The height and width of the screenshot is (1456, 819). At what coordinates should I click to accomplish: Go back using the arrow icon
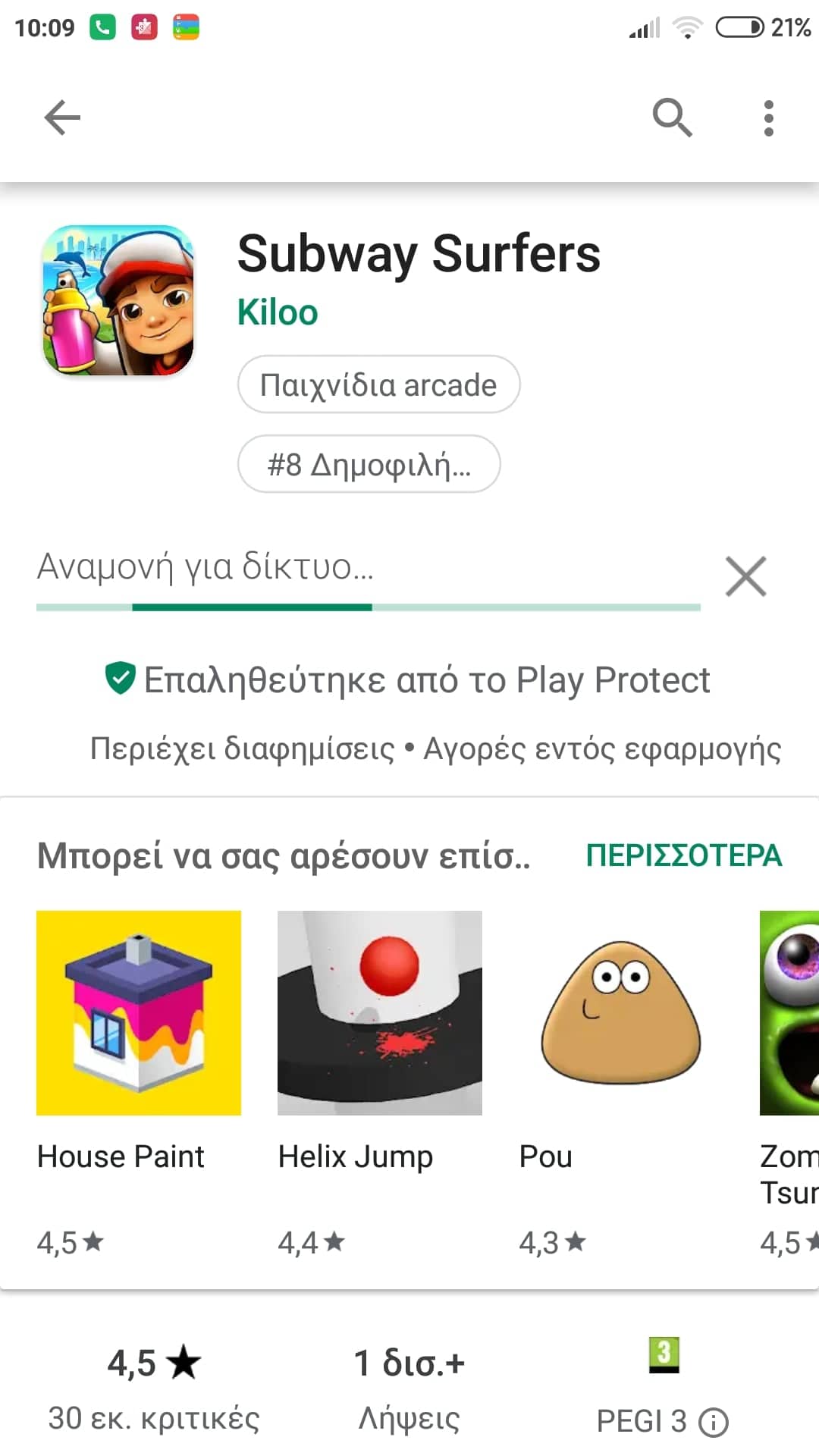click(x=62, y=118)
